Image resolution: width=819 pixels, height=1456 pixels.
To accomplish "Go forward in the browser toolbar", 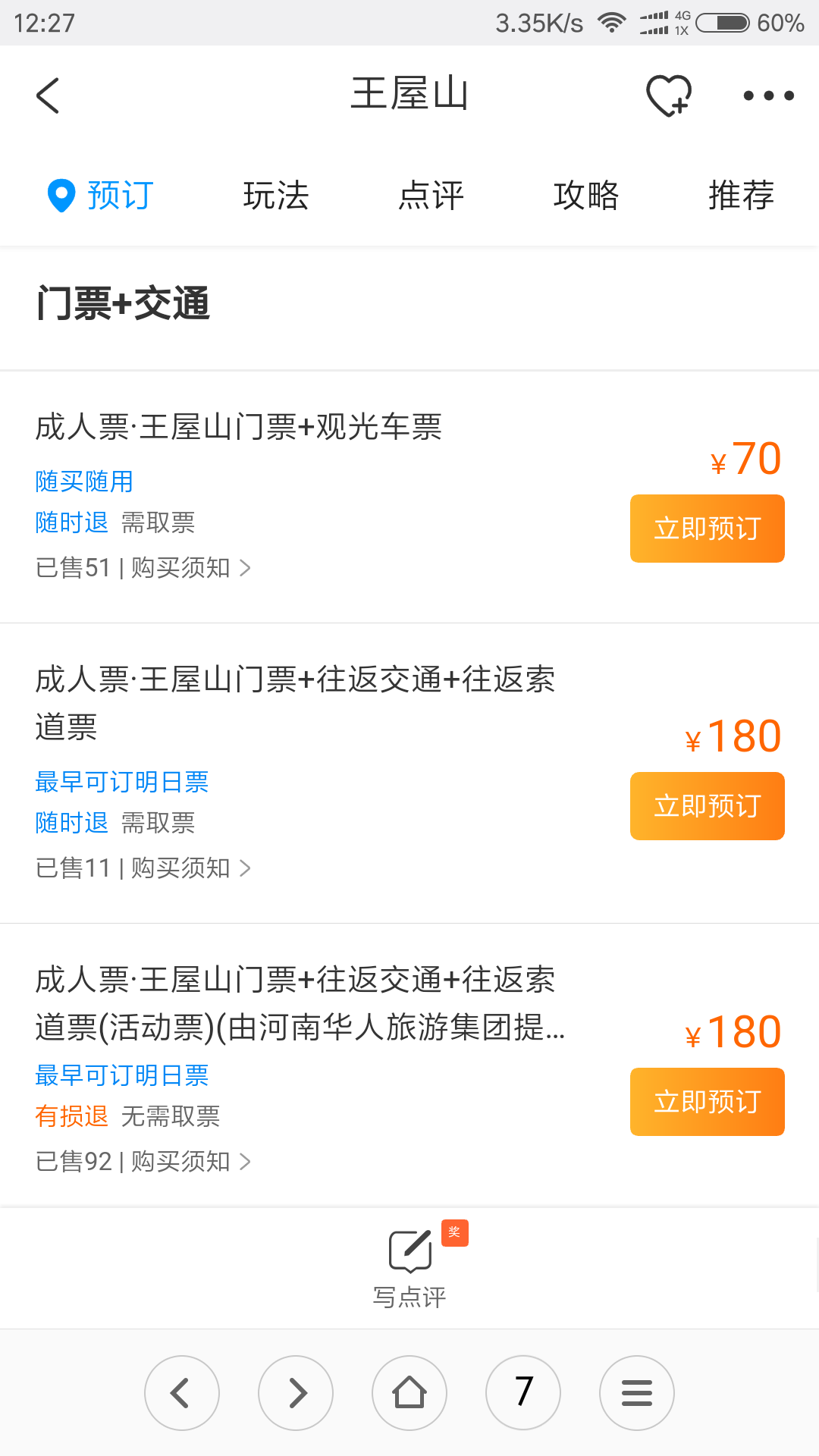I will [296, 1393].
